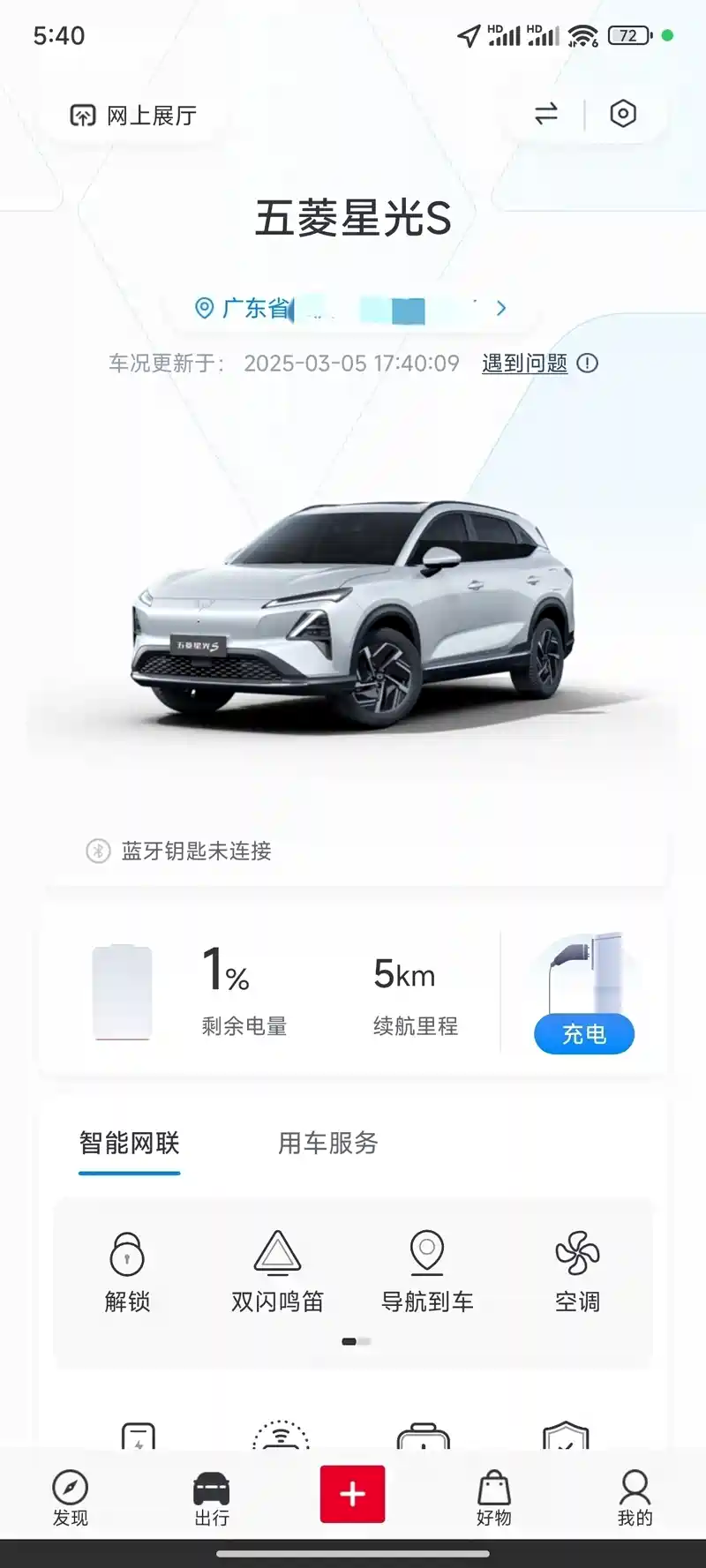Switch to the 出行 travel tab
706x1568 pixels.
click(x=212, y=1497)
